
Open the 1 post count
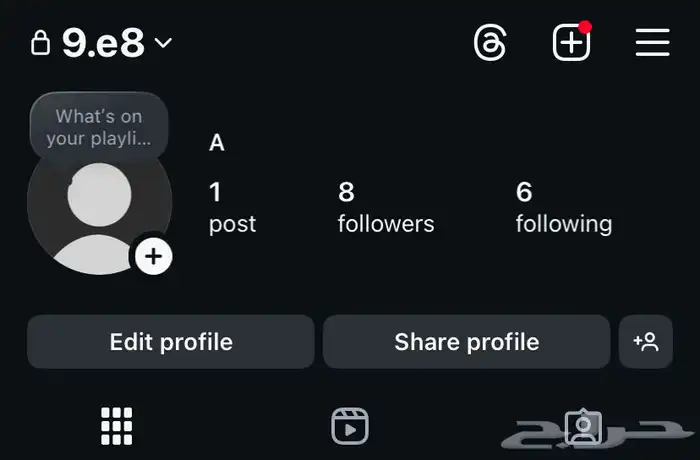232,207
